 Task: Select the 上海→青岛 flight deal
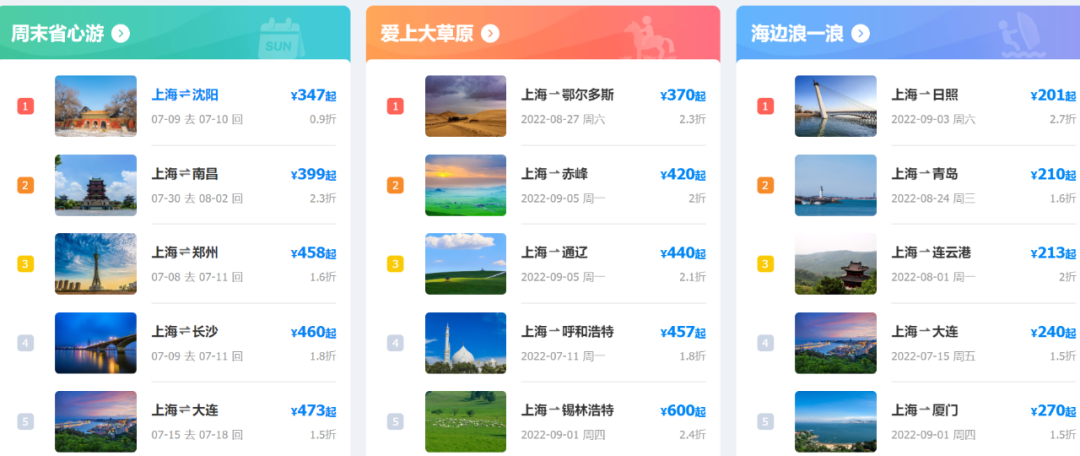924,174
